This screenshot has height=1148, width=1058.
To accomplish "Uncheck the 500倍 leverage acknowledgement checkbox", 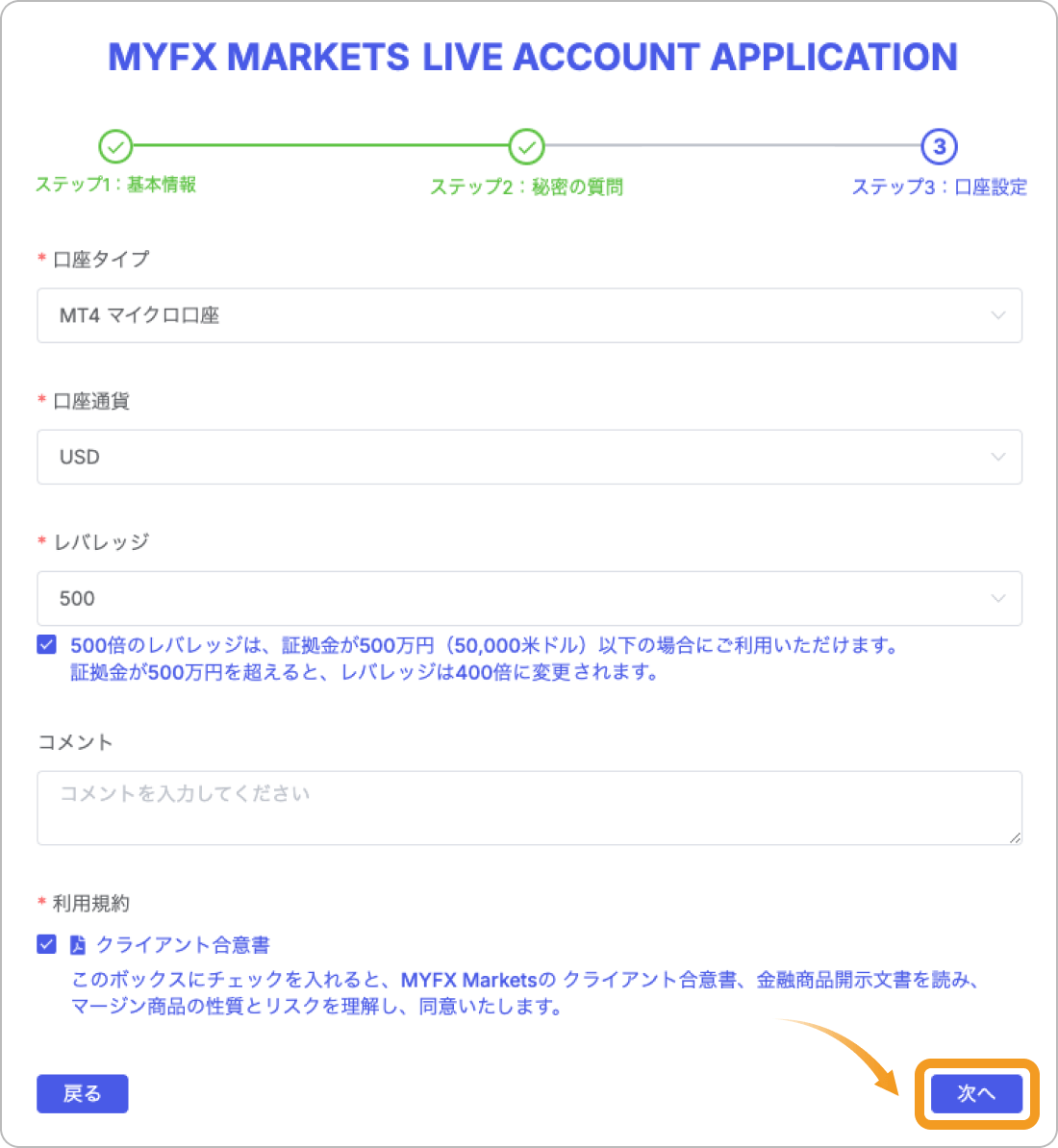I will 46,644.
